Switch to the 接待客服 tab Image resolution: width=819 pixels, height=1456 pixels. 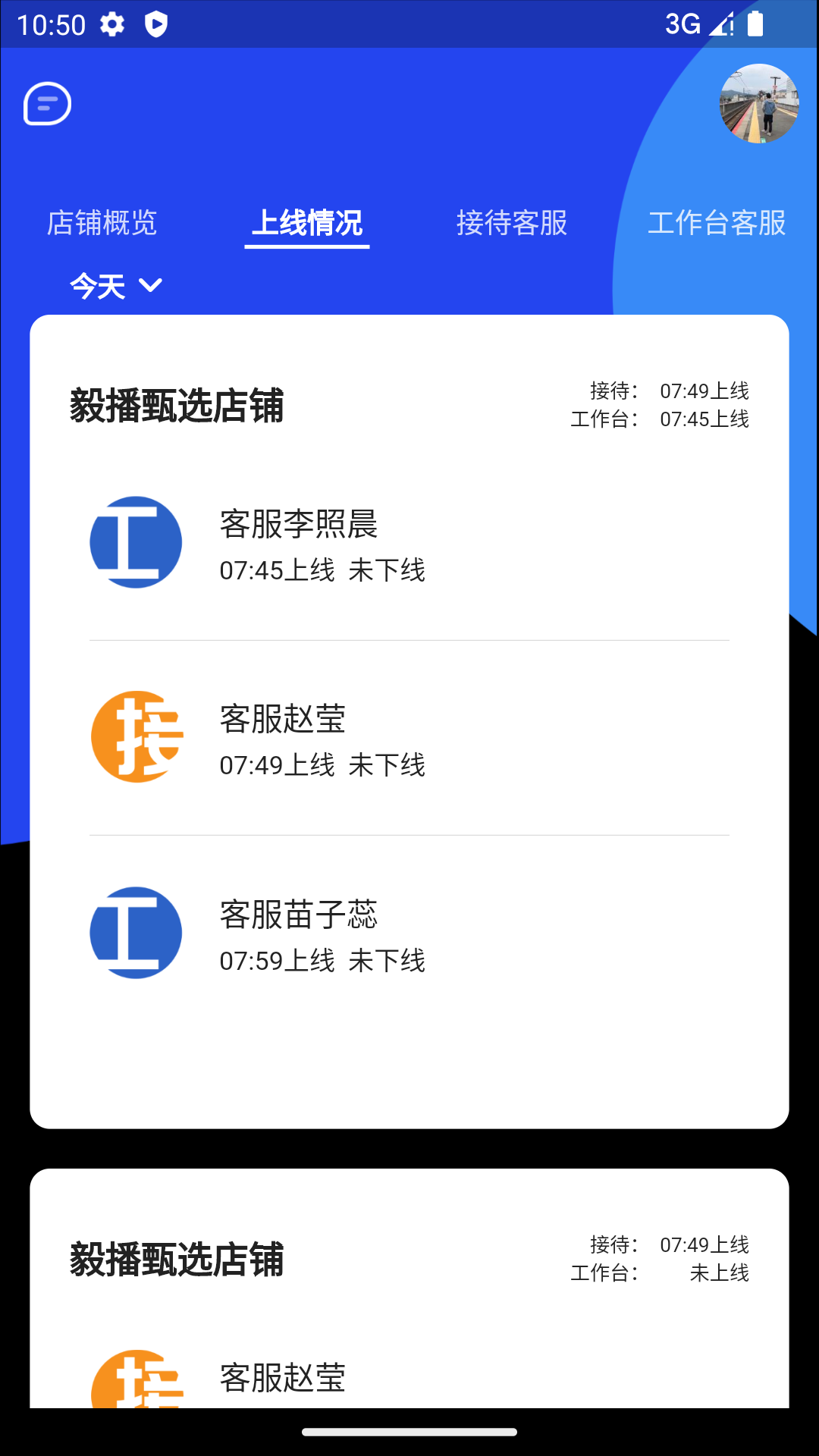click(x=512, y=223)
